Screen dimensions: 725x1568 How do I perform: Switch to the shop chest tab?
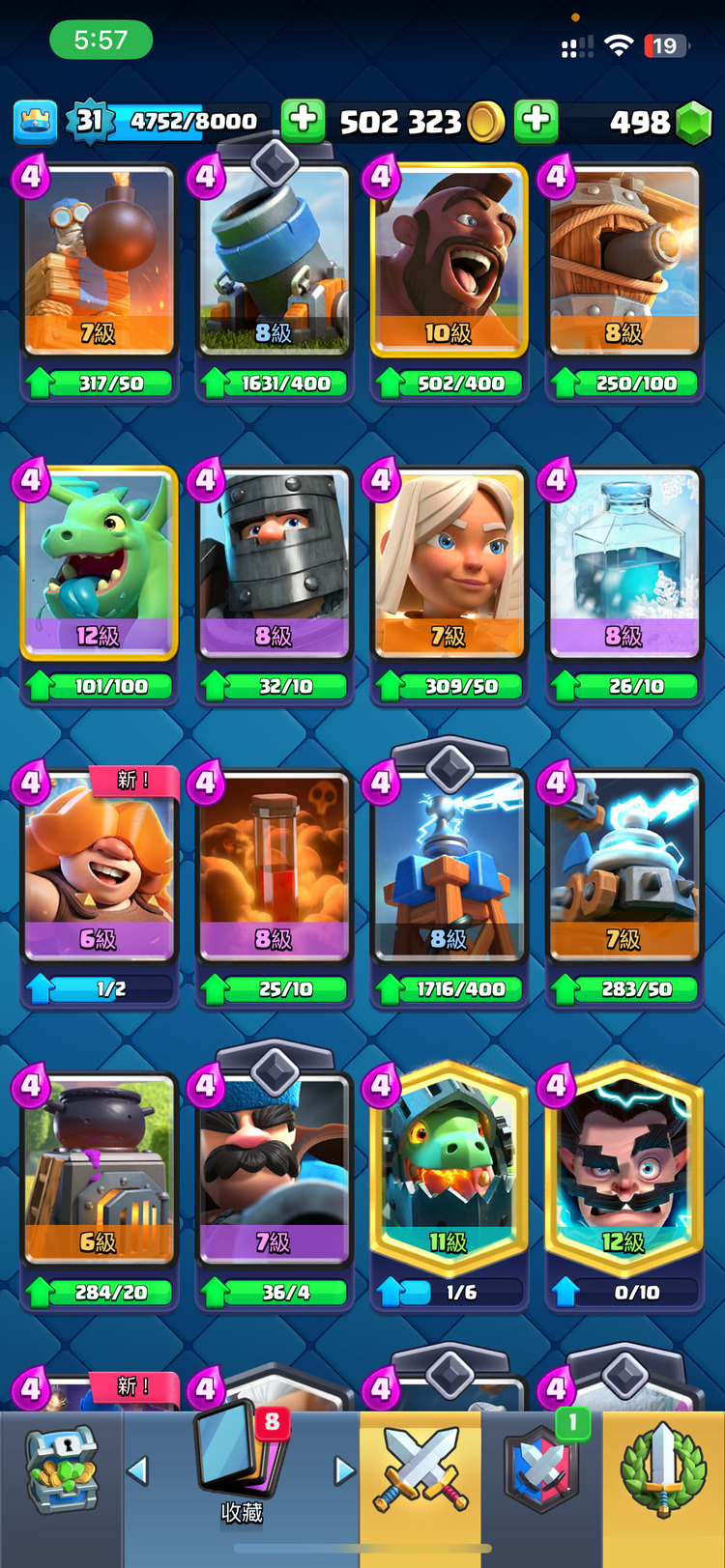pos(61,1470)
